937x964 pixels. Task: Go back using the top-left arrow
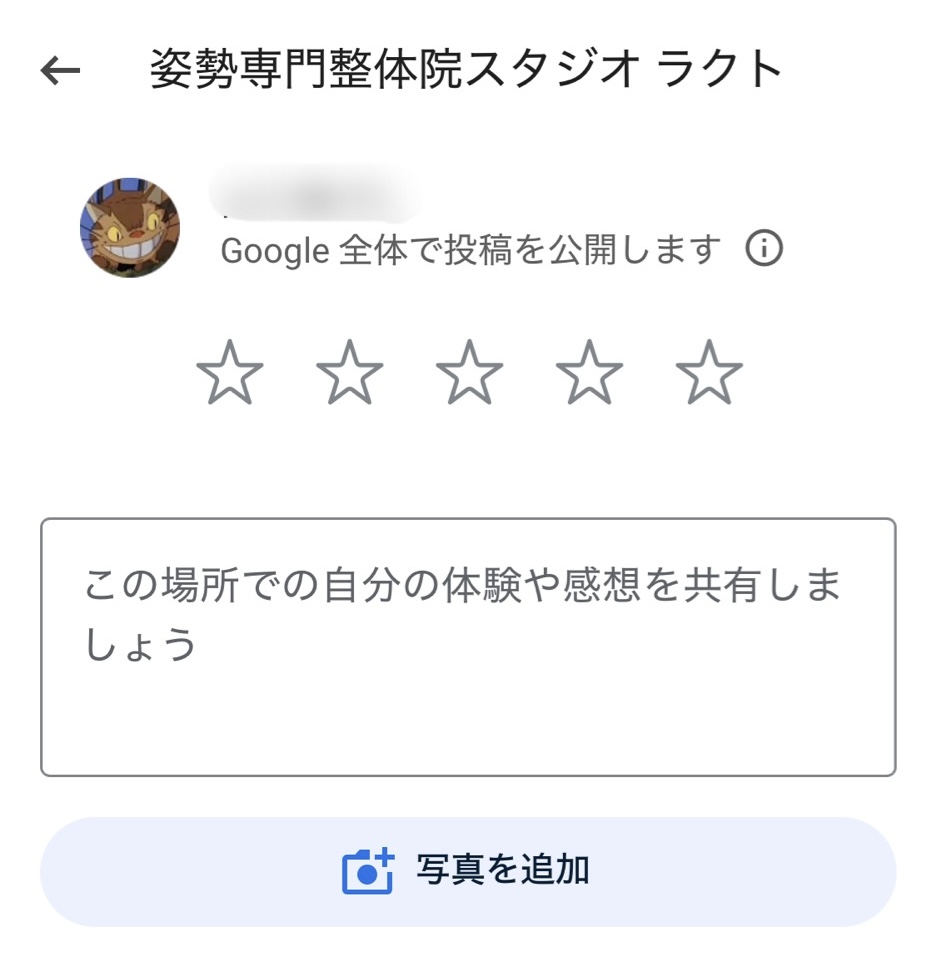(x=60, y=71)
